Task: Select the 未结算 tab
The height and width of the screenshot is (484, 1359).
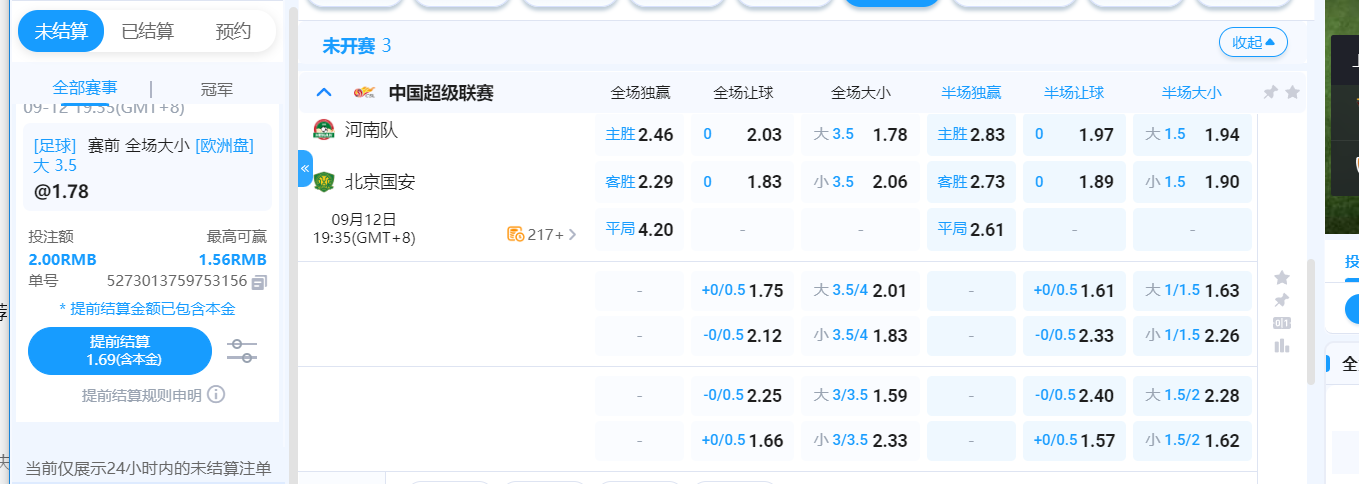Action: click(x=61, y=31)
